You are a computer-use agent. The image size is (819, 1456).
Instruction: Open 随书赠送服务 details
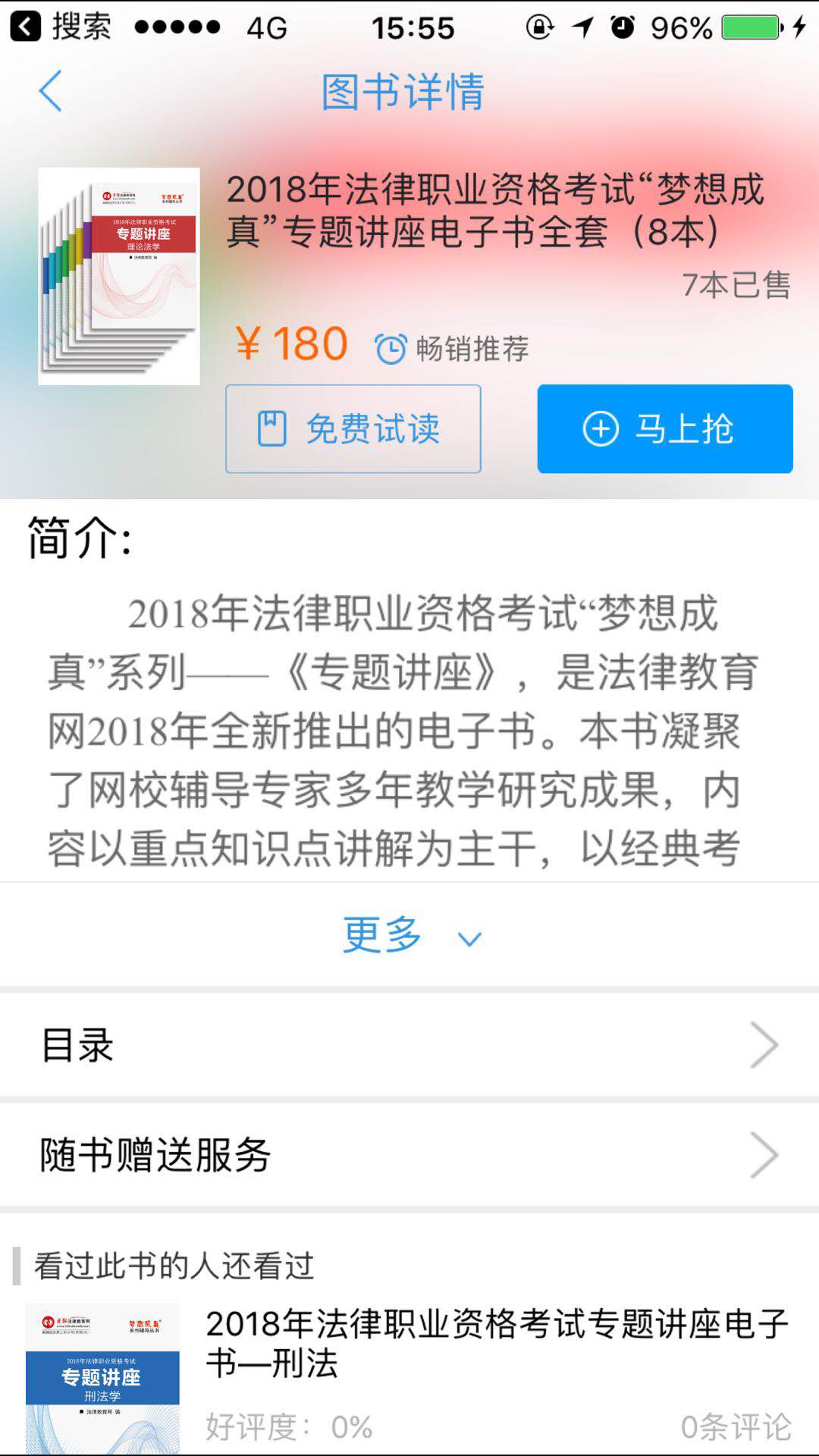coord(409,1155)
